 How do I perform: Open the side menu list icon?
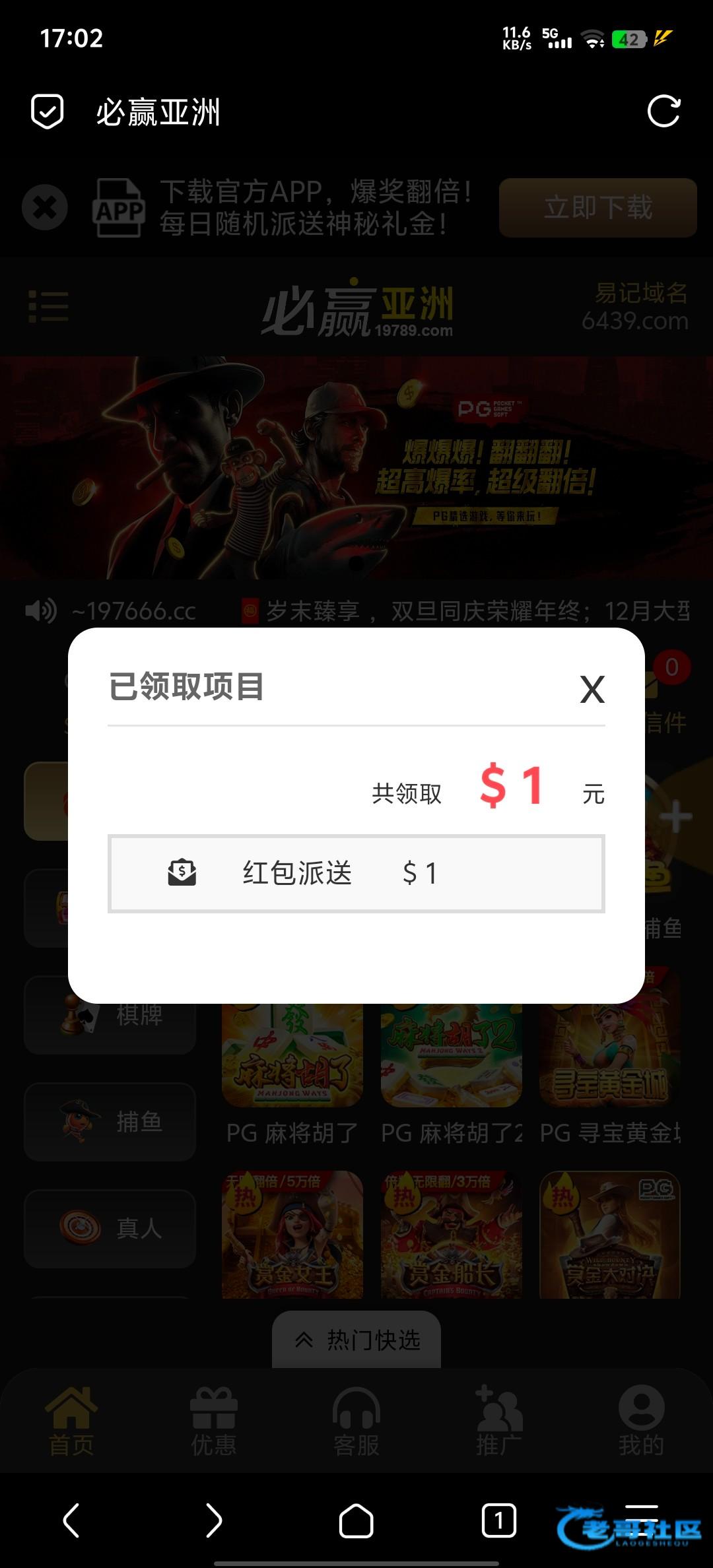(48, 307)
